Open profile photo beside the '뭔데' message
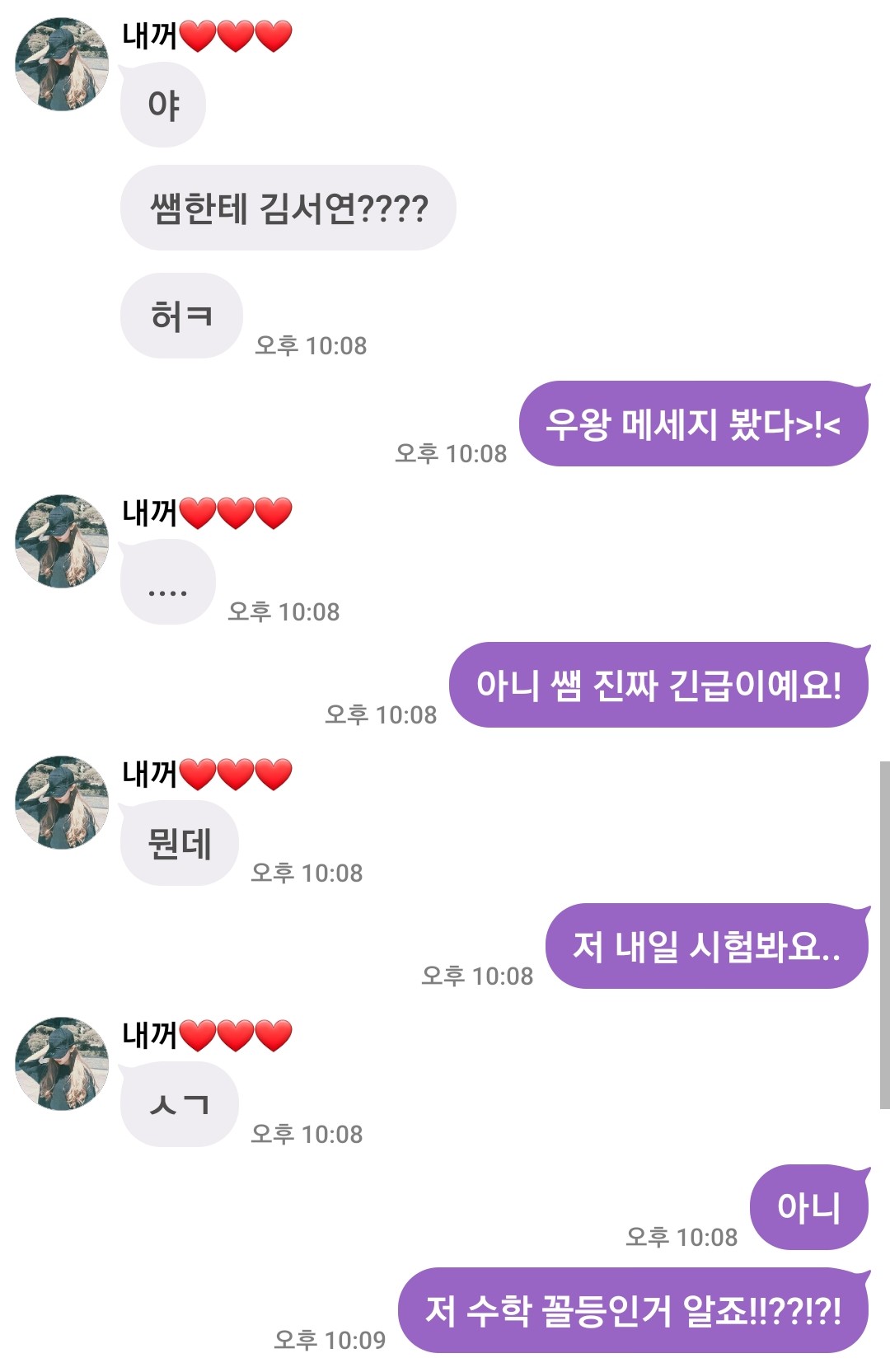890x1372 pixels. pyautogui.click(x=62, y=802)
